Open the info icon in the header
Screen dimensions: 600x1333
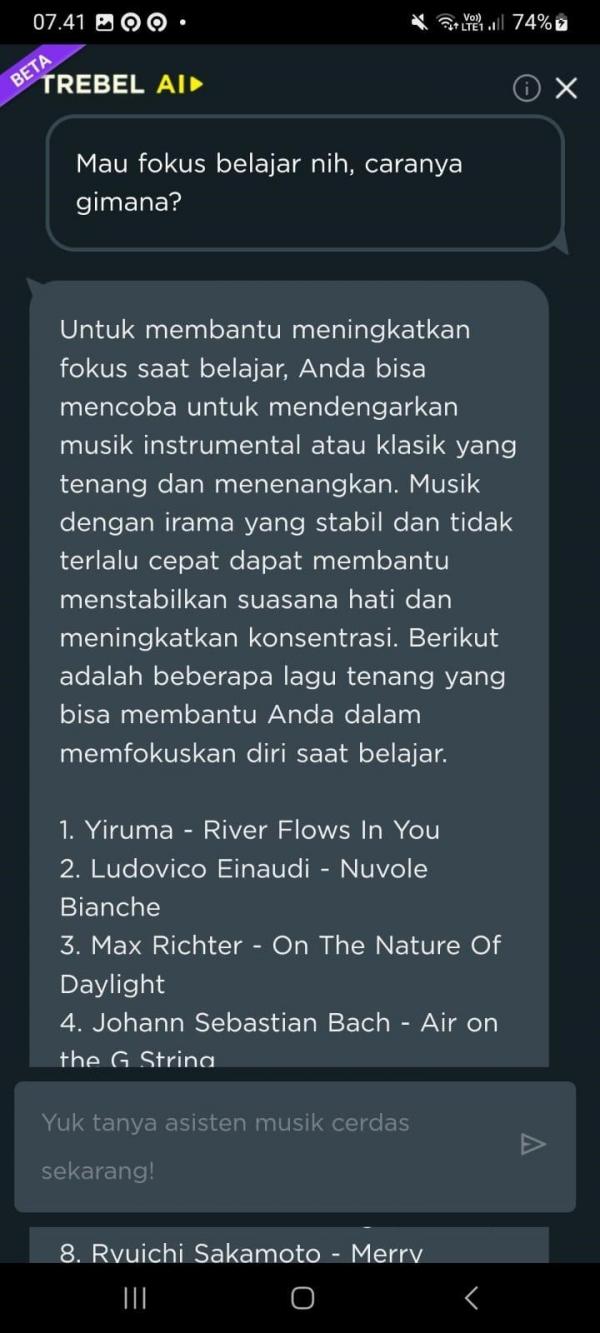coord(526,88)
